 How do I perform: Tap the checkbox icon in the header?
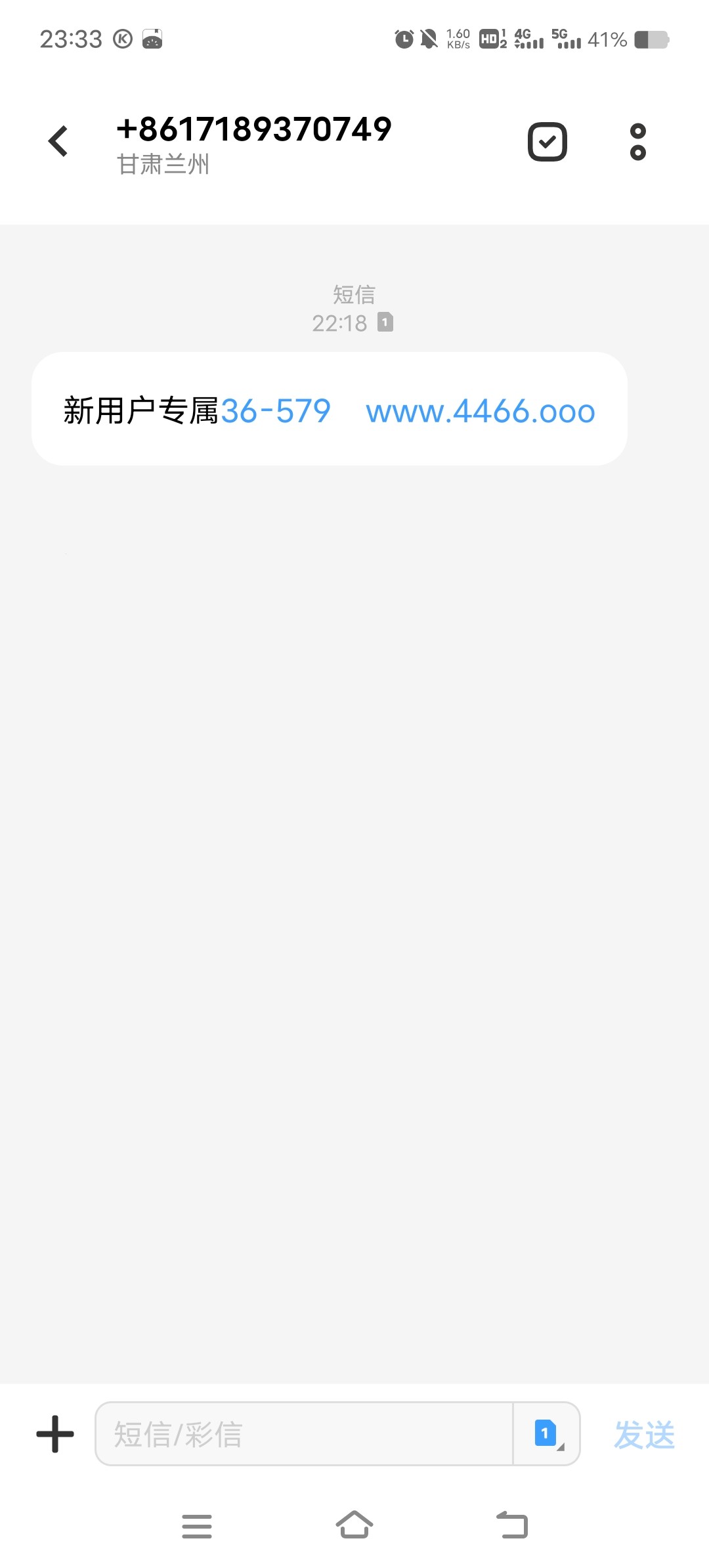tap(547, 141)
